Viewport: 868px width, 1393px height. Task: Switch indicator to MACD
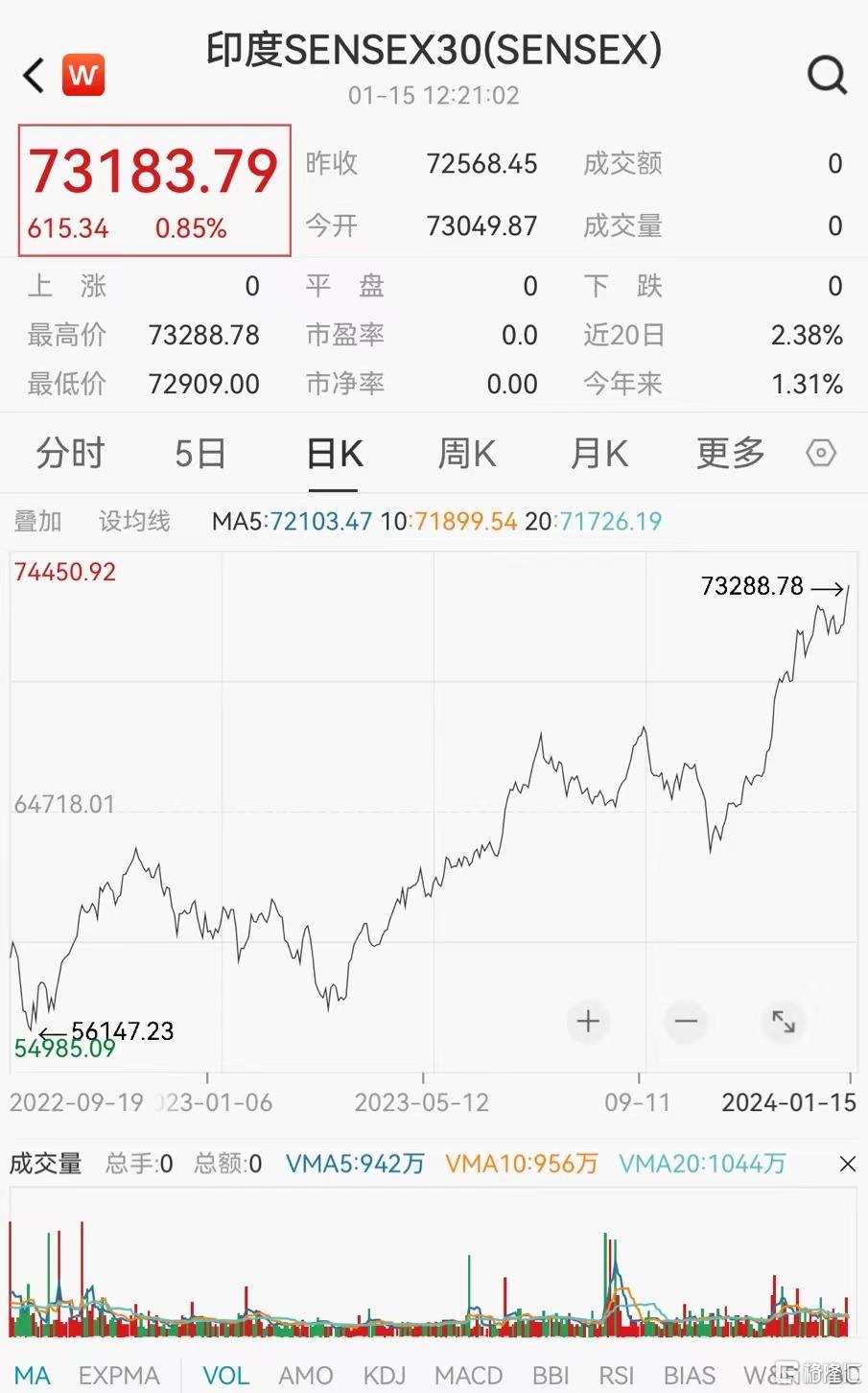coord(468,1375)
